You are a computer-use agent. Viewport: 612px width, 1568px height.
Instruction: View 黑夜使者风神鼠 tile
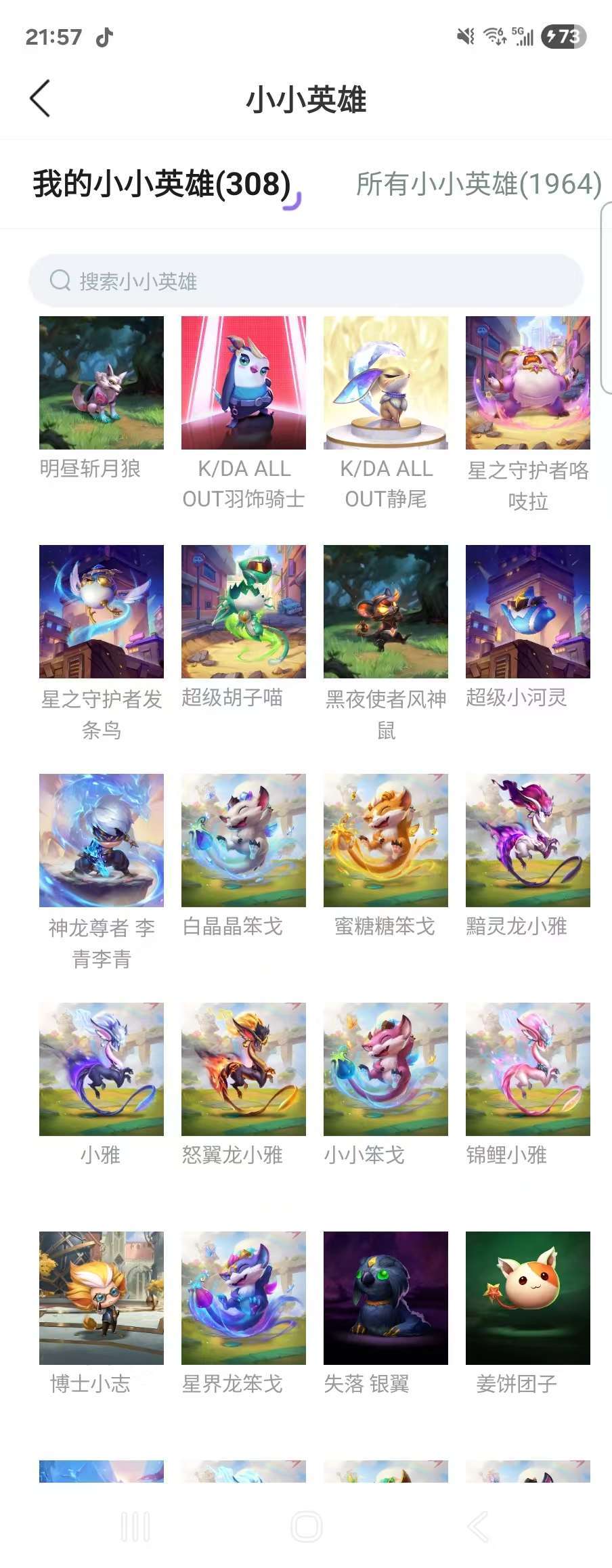[x=386, y=612]
